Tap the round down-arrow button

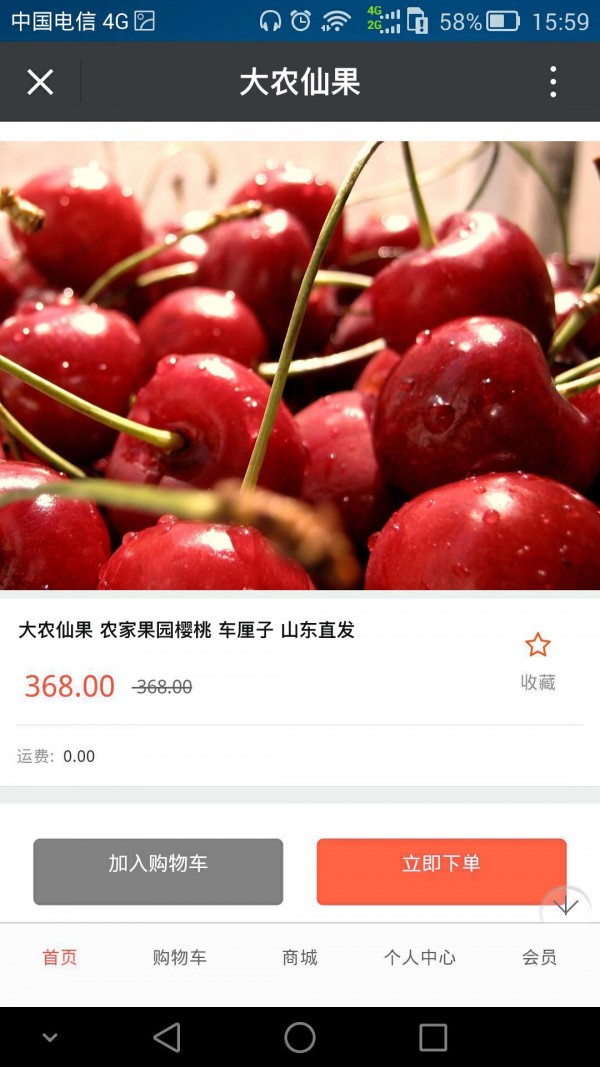567,906
